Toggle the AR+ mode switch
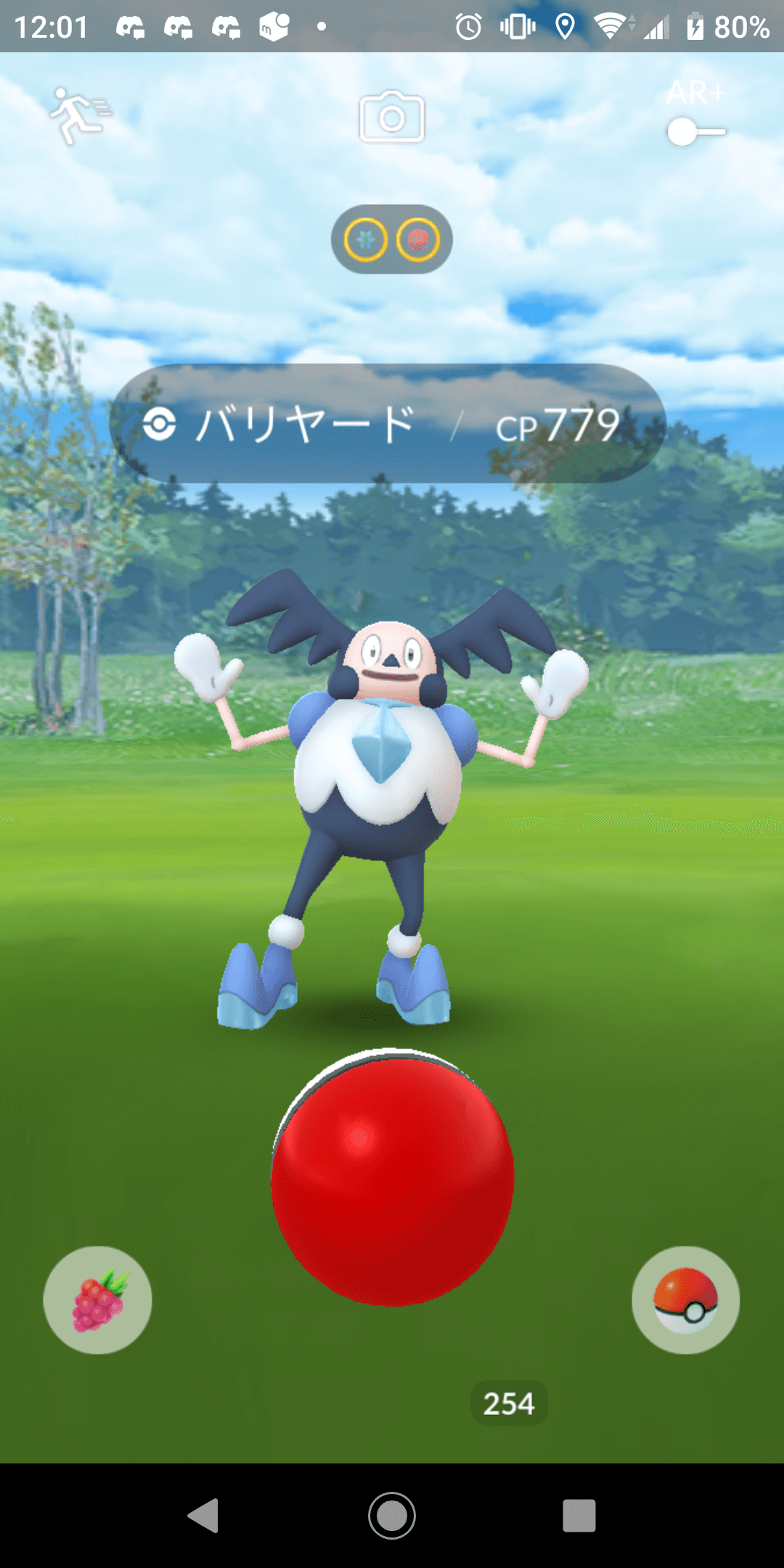 695,131
